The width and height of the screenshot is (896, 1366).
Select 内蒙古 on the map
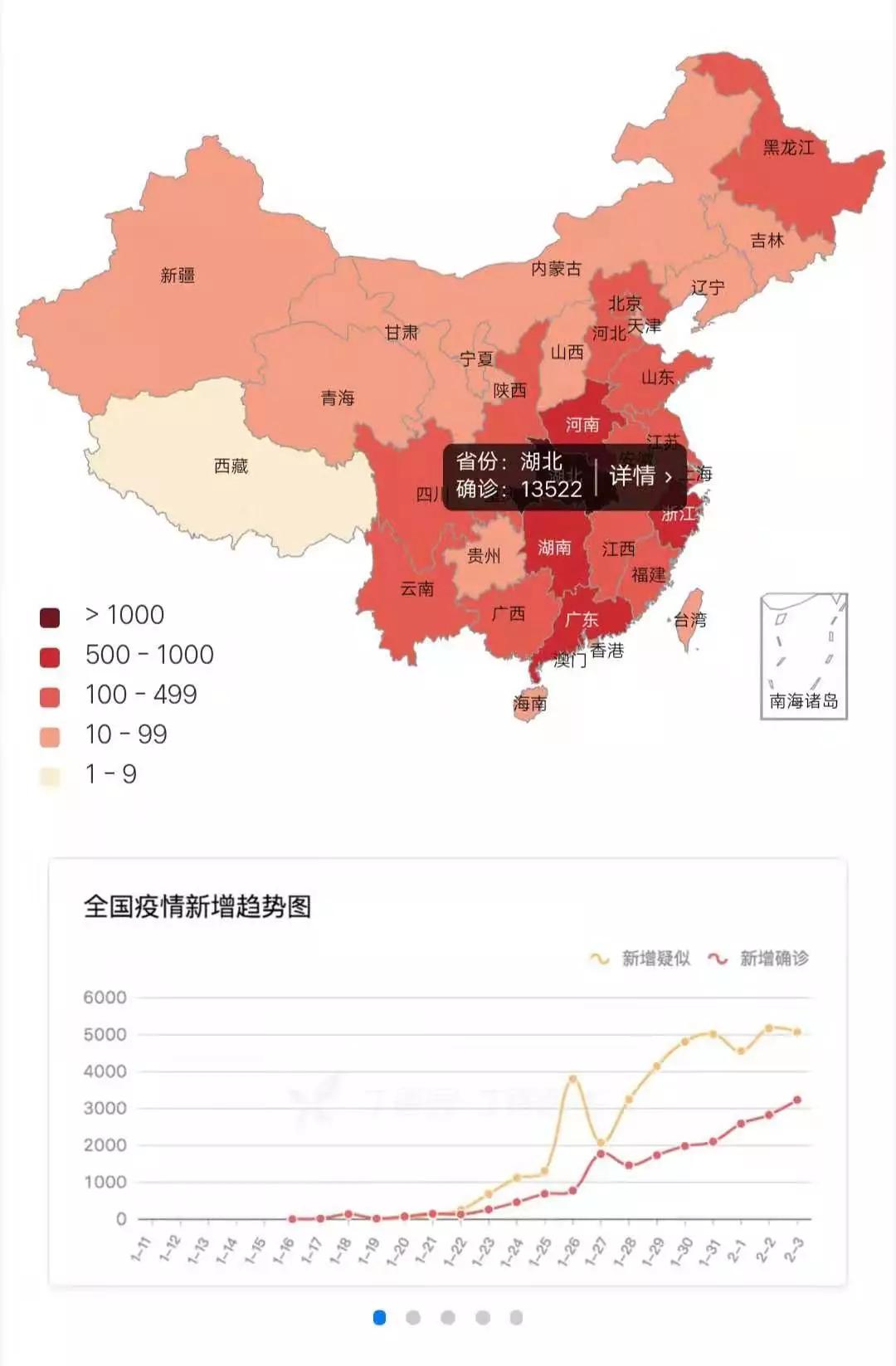pyautogui.click(x=556, y=268)
